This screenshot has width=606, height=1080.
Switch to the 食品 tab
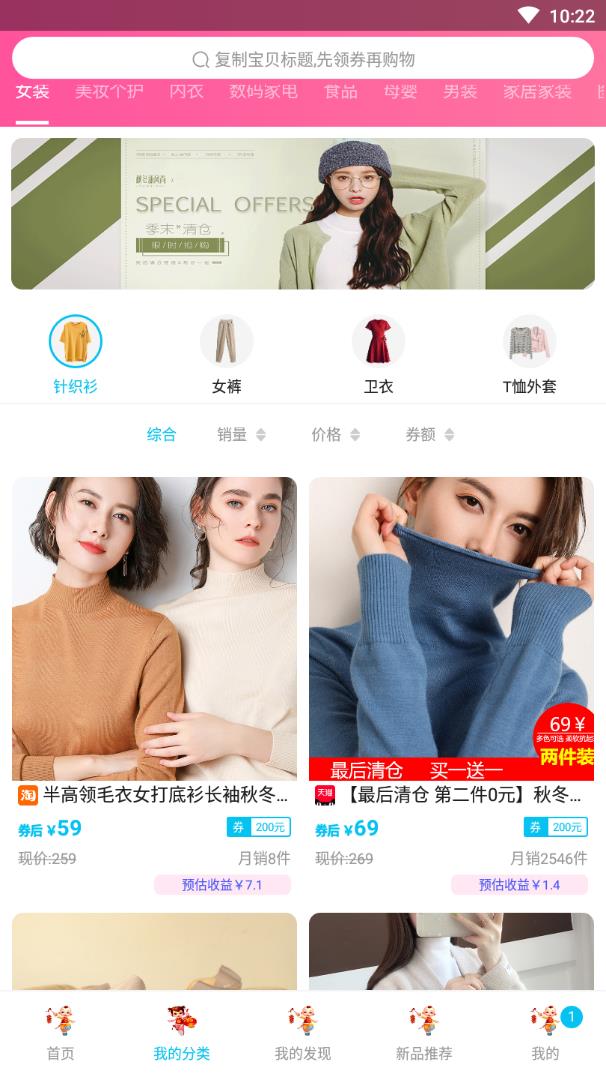pyautogui.click(x=340, y=92)
